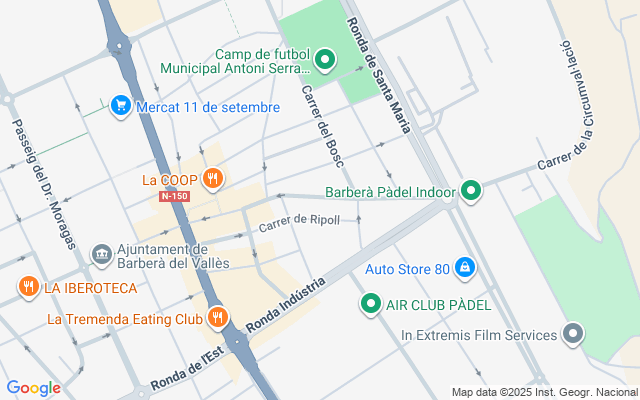Select La Tremenda Eating Club marker
This screenshot has height=400, width=640.
pyautogui.click(x=218, y=320)
